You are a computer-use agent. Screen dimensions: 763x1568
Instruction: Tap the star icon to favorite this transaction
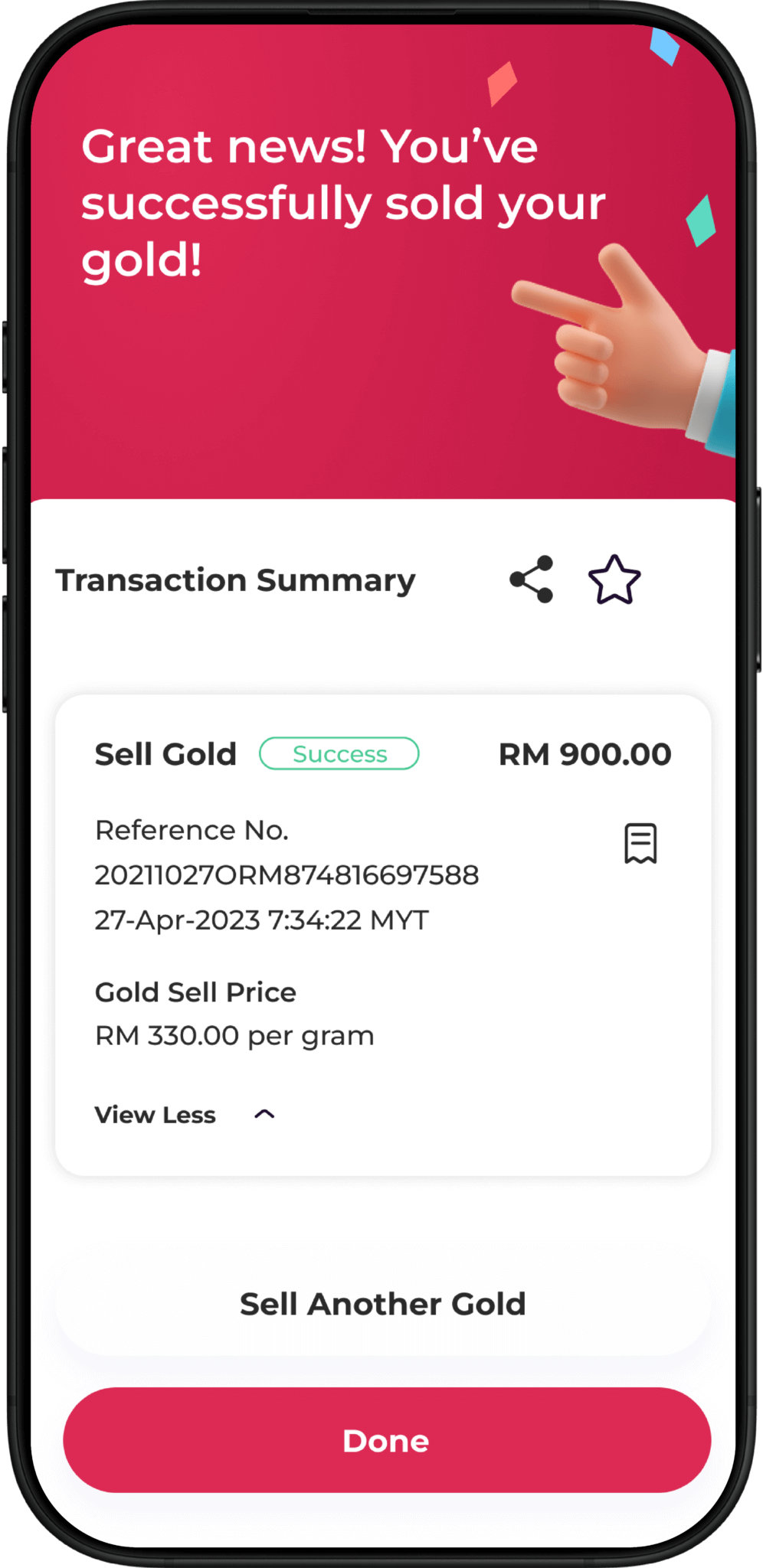[x=615, y=580]
